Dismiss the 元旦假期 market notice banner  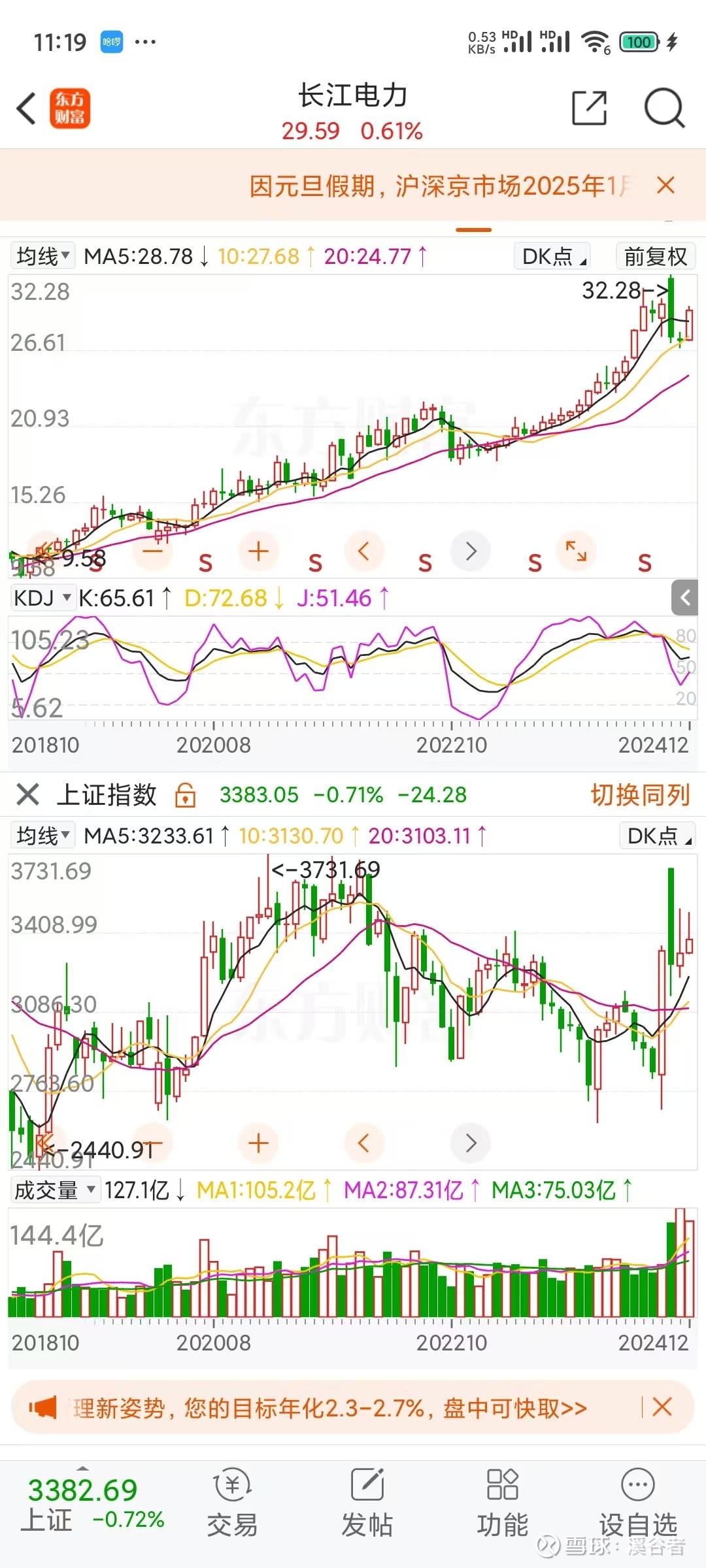pos(665,186)
